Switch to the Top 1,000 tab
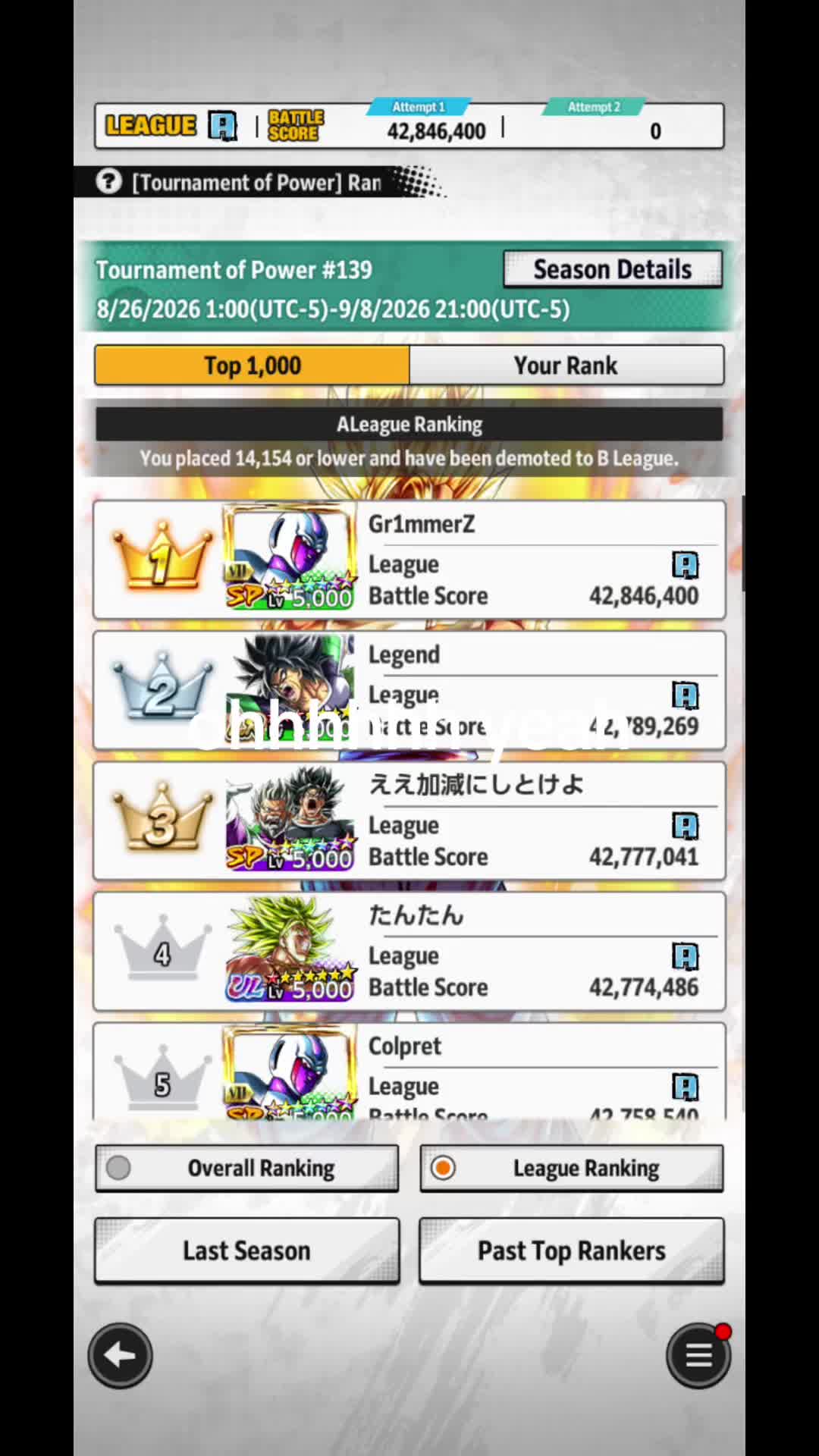Image resolution: width=819 pixels, height=1456 pixels. coord(252,366)
